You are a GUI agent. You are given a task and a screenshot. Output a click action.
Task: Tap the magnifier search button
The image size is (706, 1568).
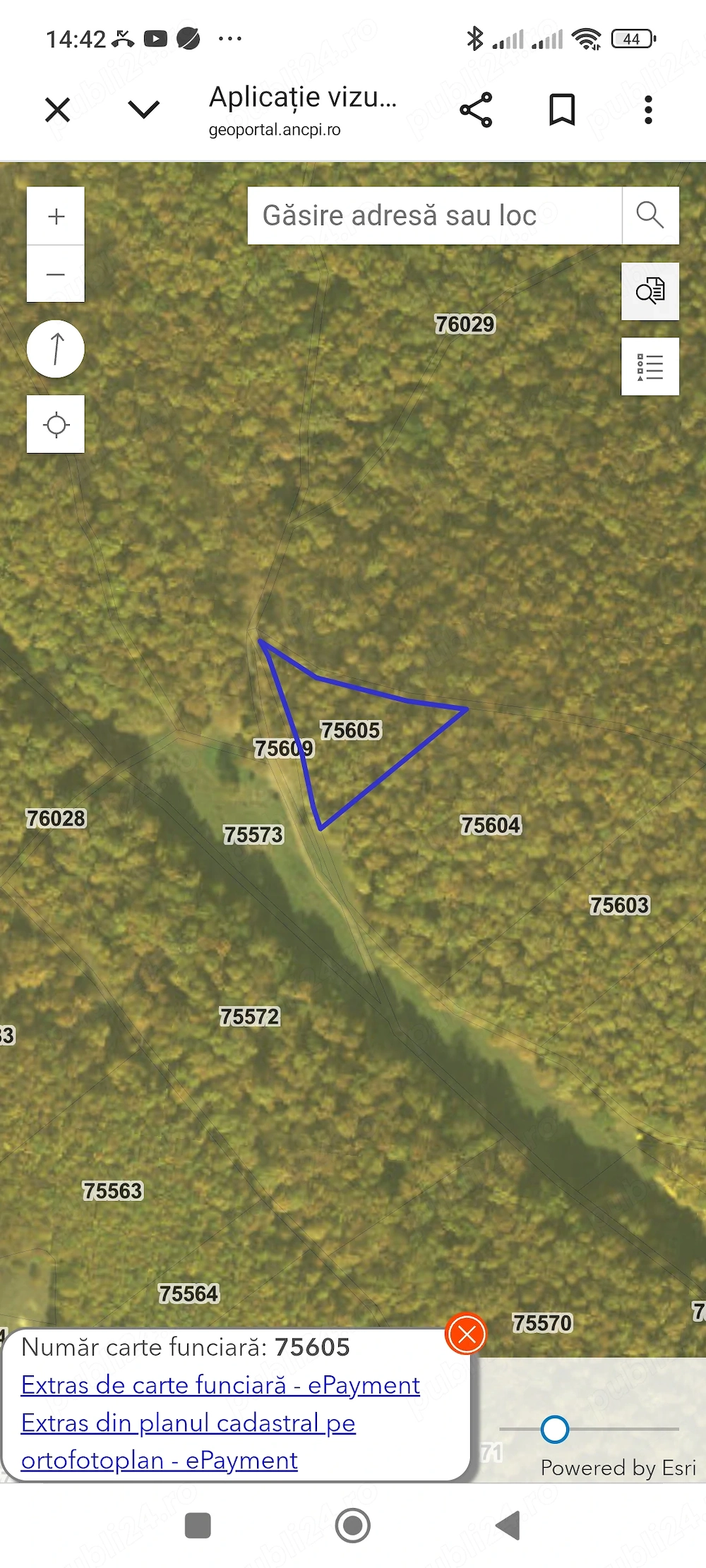point(650,215)
